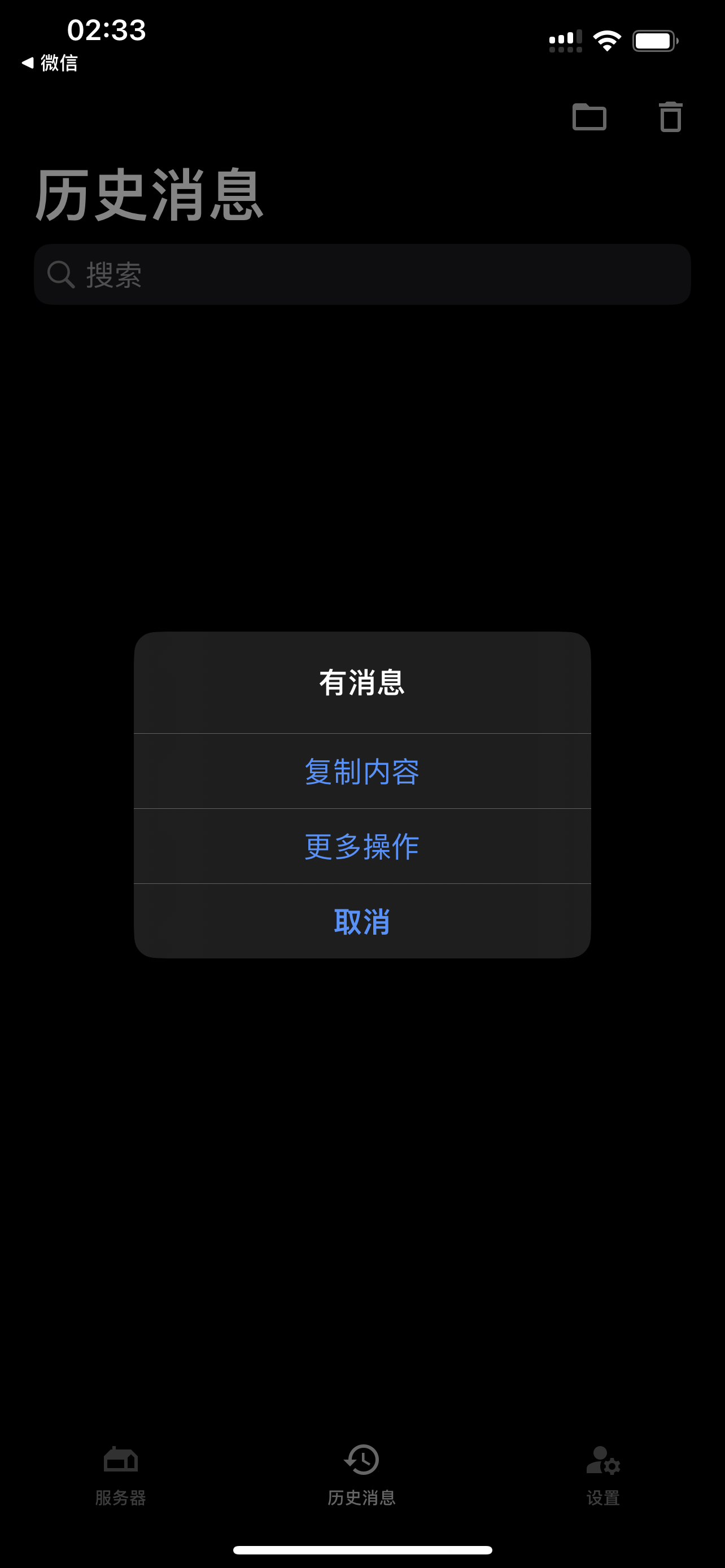Tap the battery indicator in status bar
Image resolution: width=725 pixels, height=1568 pixels.
point(654,40)
